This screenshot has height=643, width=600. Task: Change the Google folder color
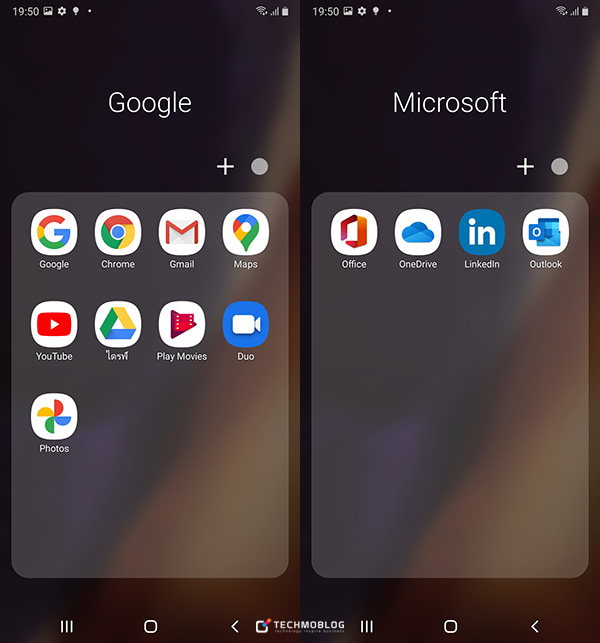click(x=260, y=167)
